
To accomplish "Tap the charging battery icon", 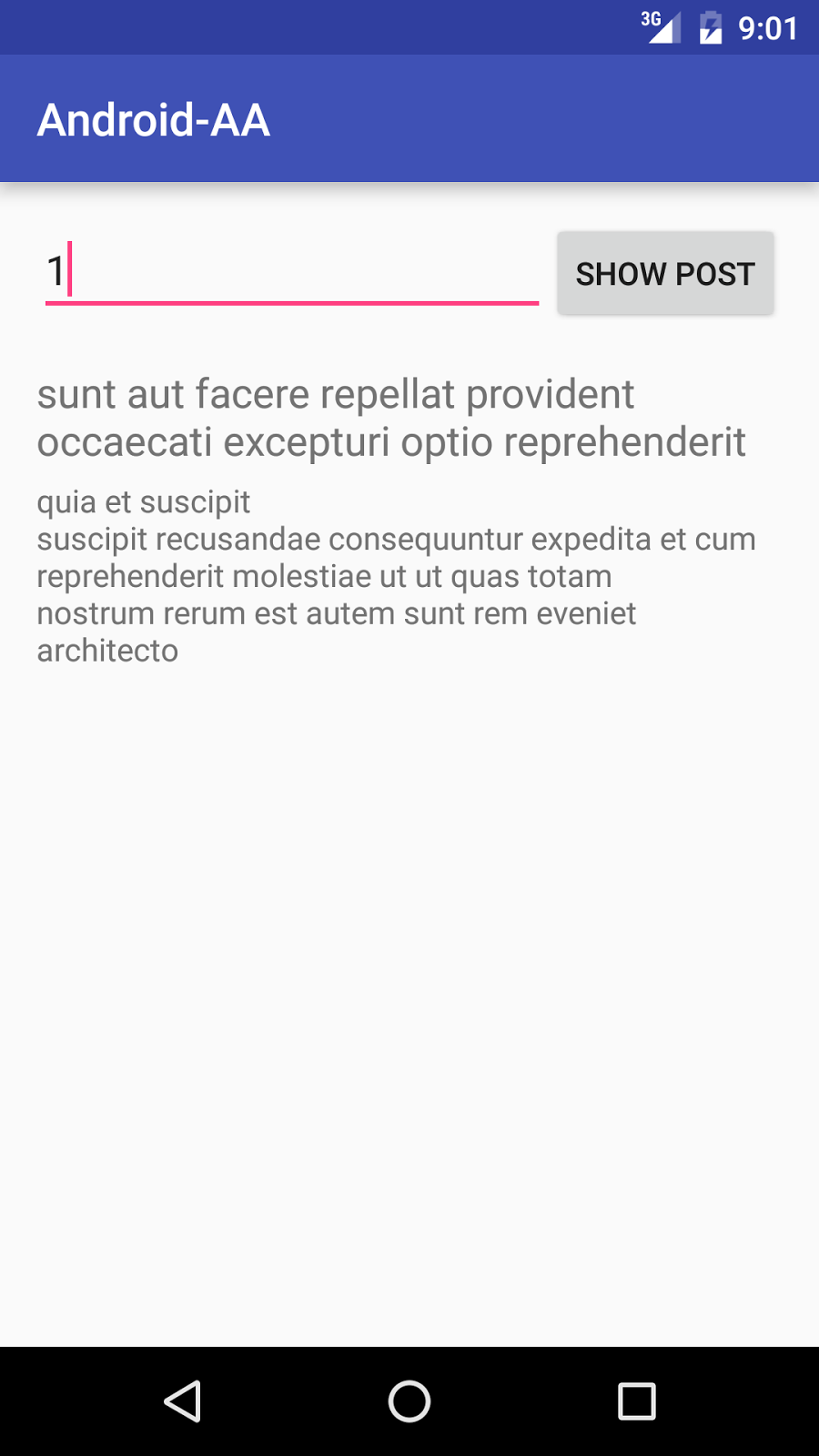I will coord(709,27).
